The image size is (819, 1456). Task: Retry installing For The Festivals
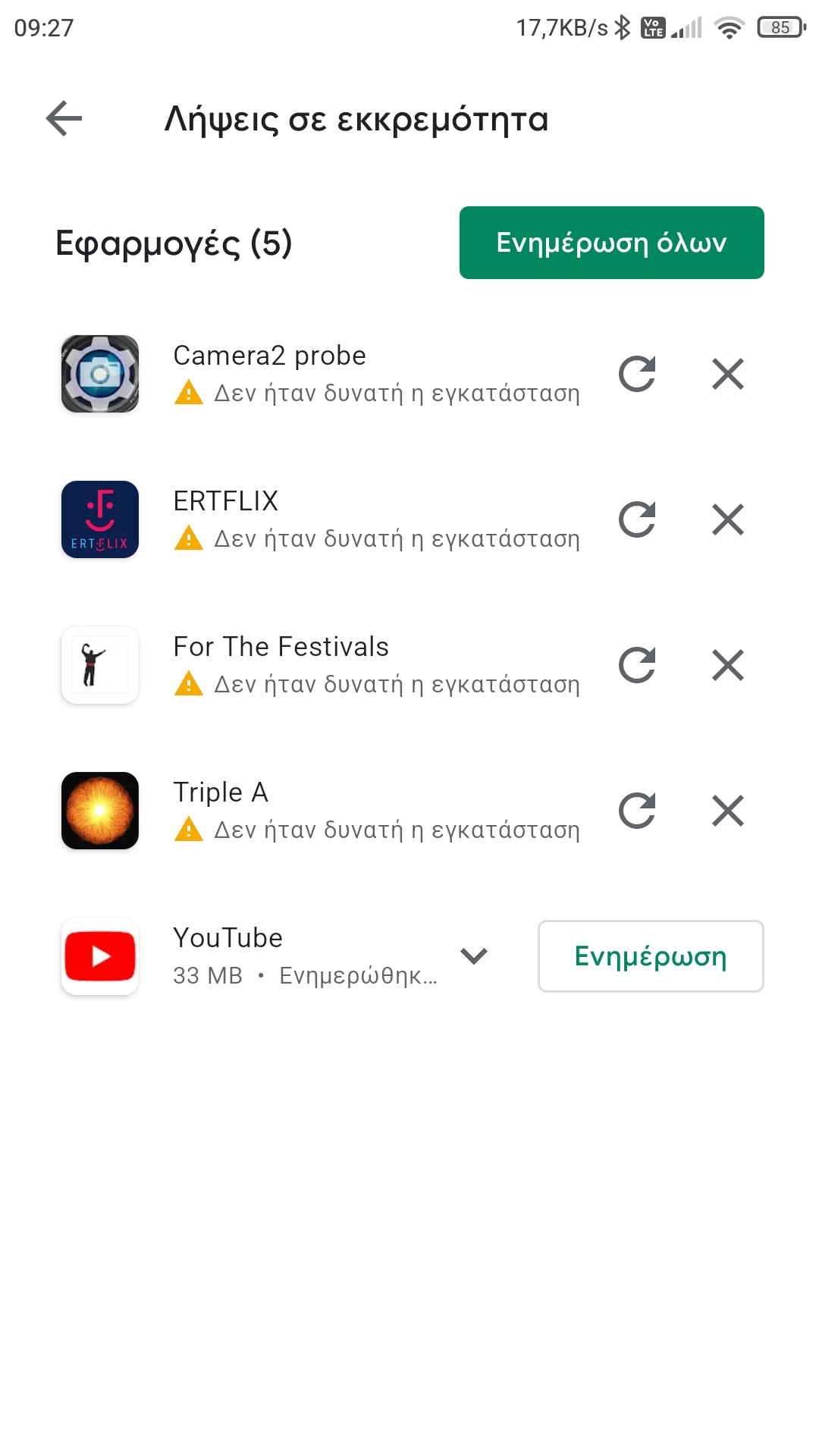click(x=637, y=665)
